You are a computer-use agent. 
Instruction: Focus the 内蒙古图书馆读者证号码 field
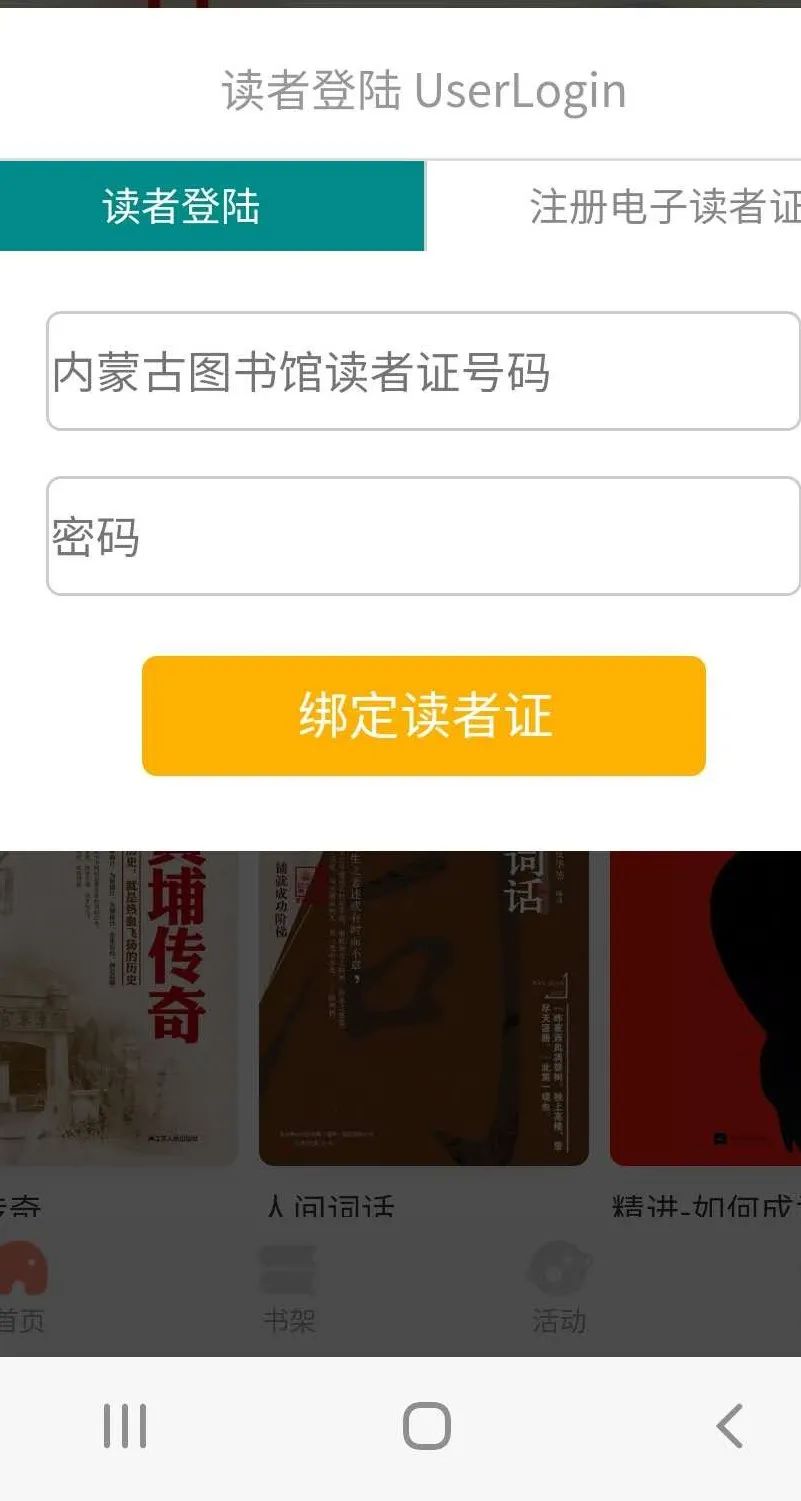(x=423, y=372)
